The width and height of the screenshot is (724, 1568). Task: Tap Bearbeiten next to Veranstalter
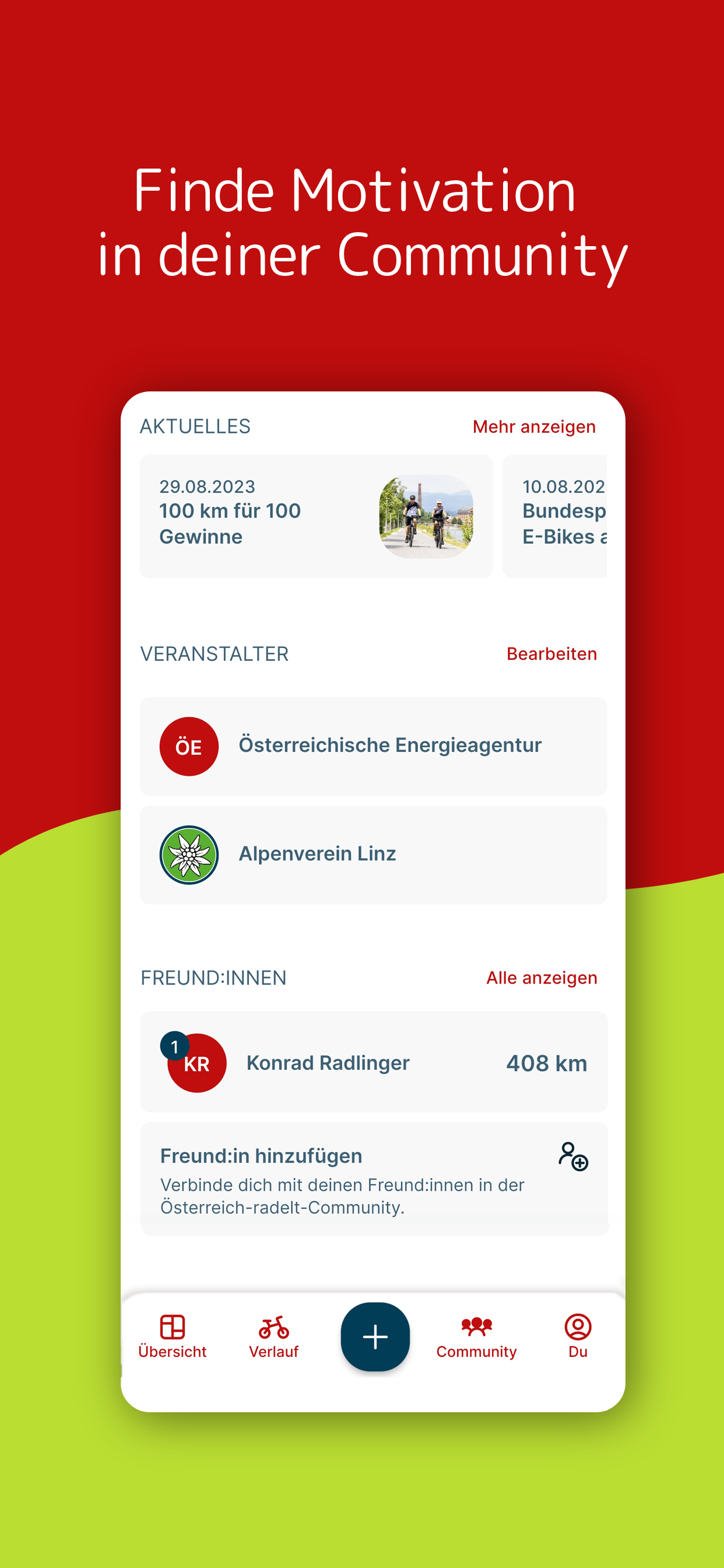(x=551, y=654)
